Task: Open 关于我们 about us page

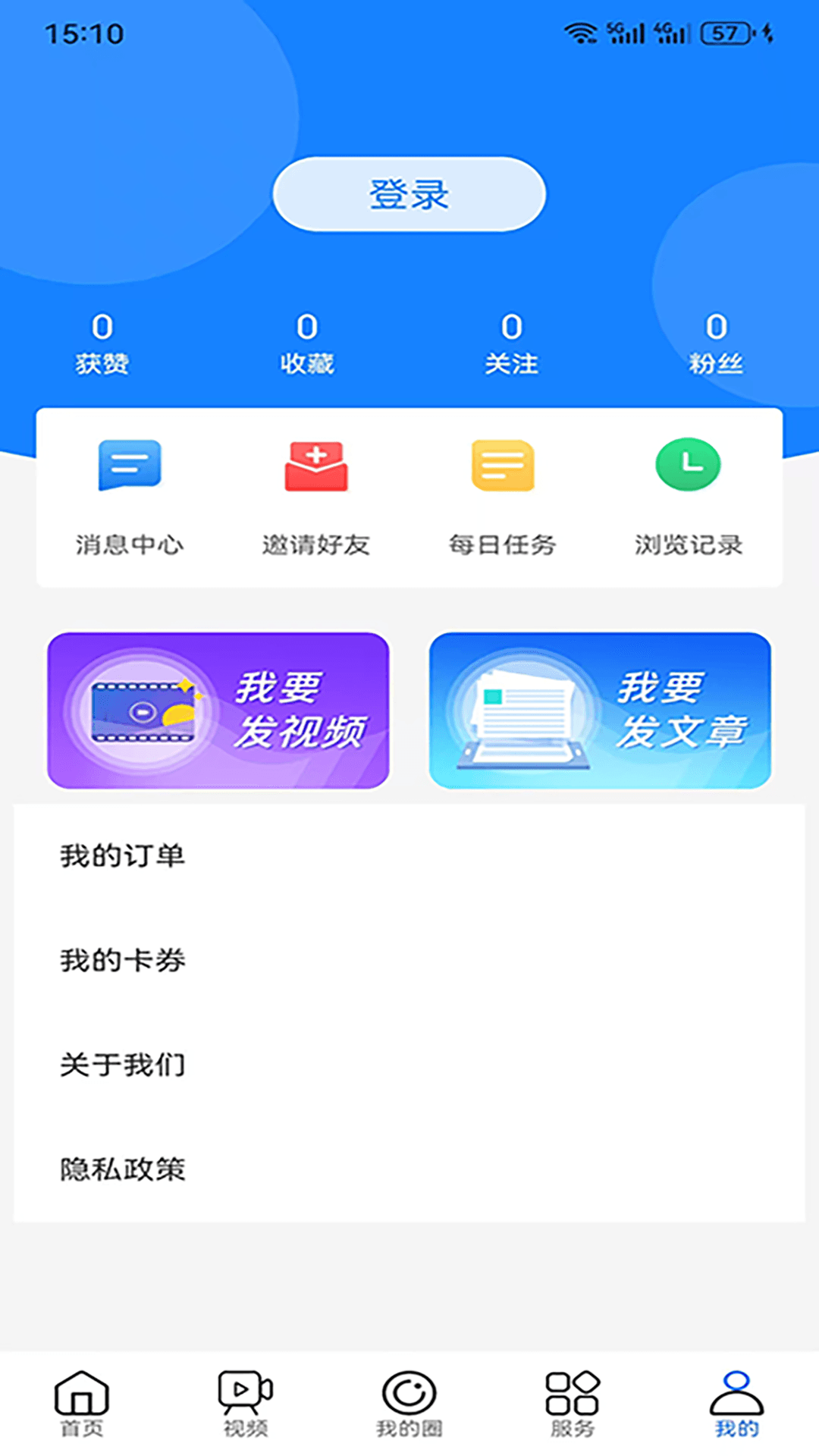Action: (x=123, y=1065)
